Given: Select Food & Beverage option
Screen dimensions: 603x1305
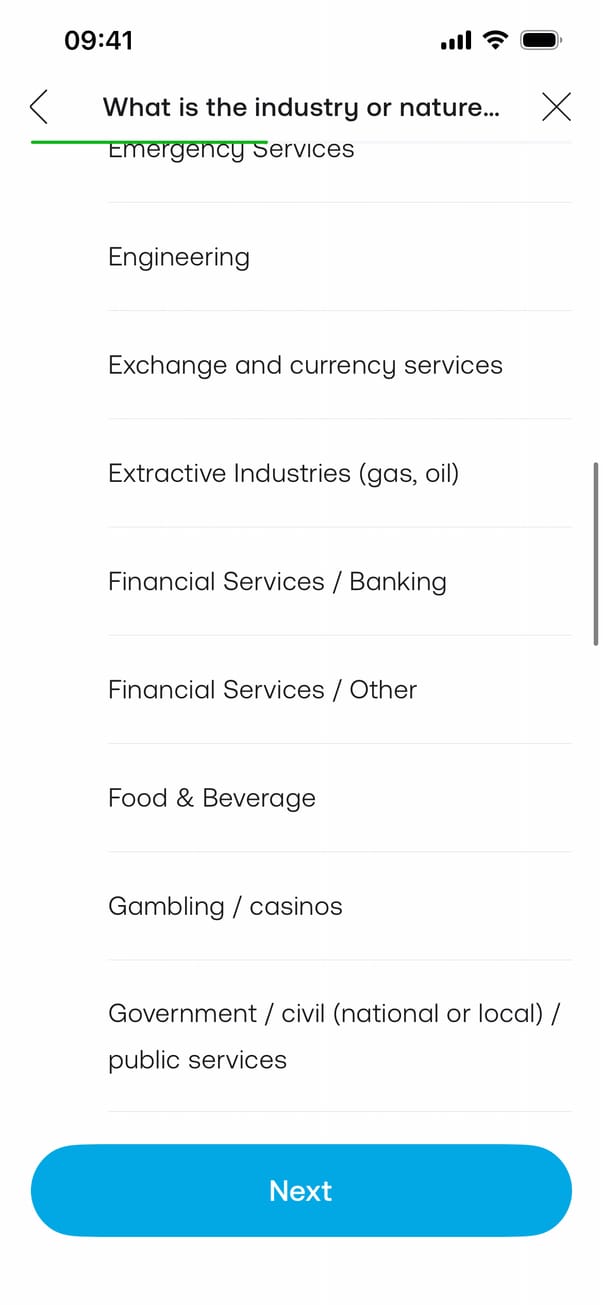Looking at the screenshot, I should (212, 798).
